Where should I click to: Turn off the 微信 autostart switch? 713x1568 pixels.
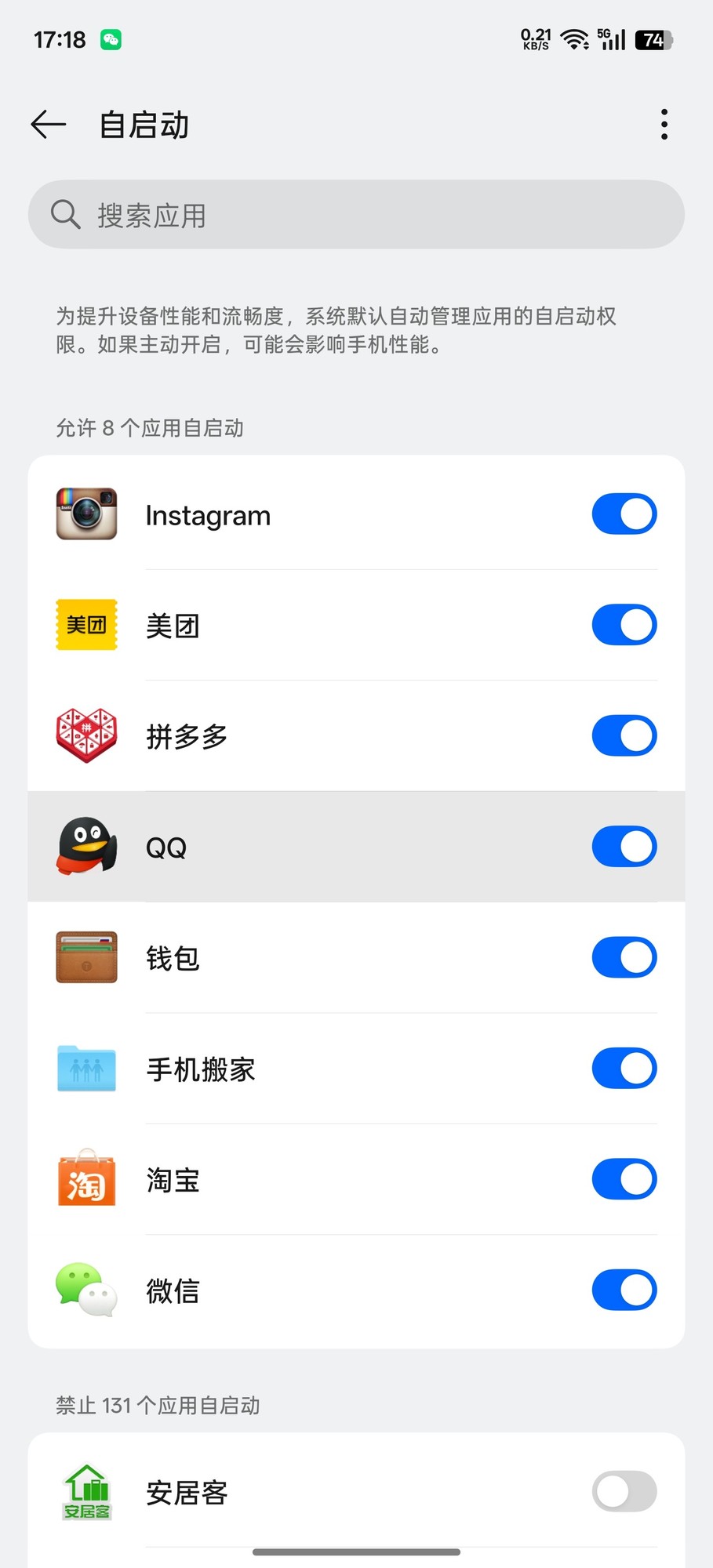[x=624, y=1290]
